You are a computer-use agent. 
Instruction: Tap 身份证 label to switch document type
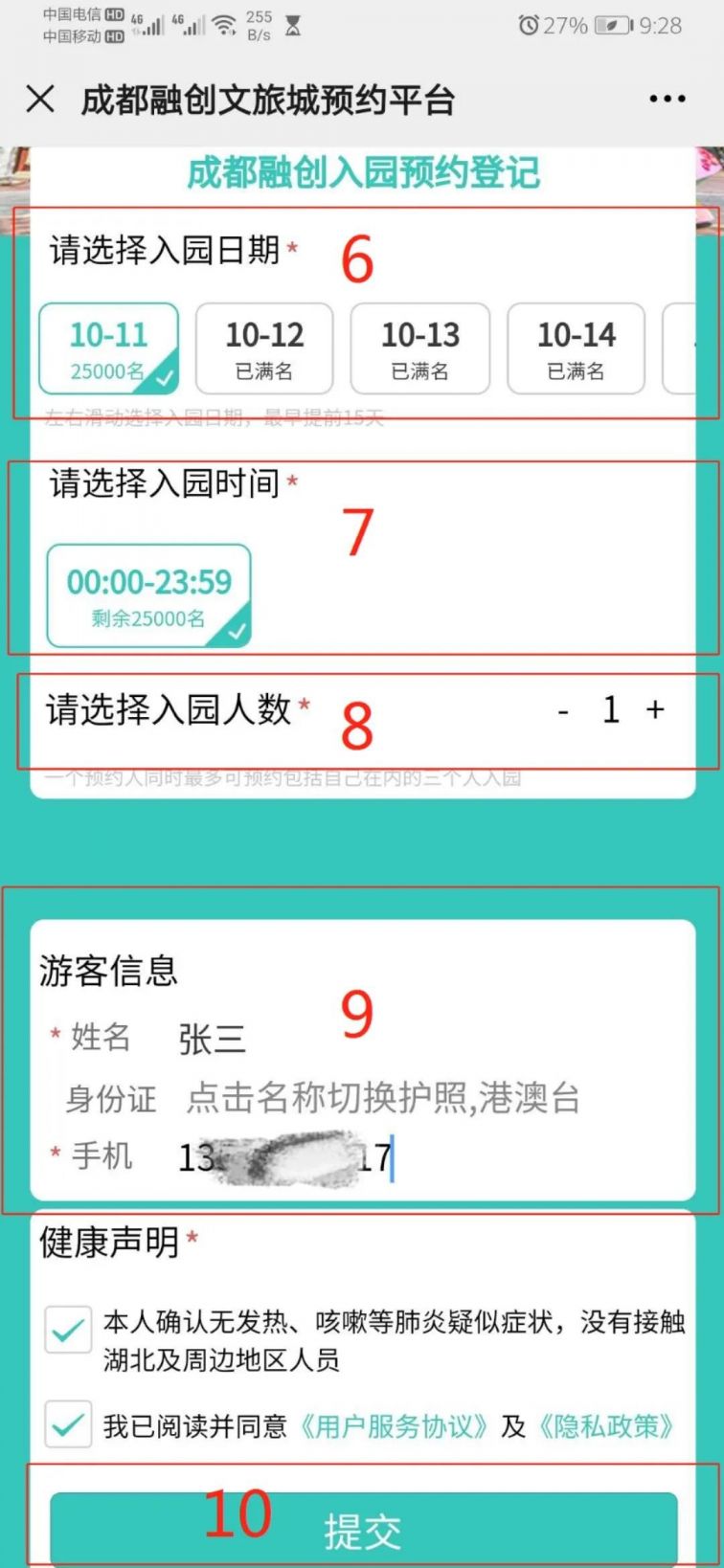[x=110, y=1098]
